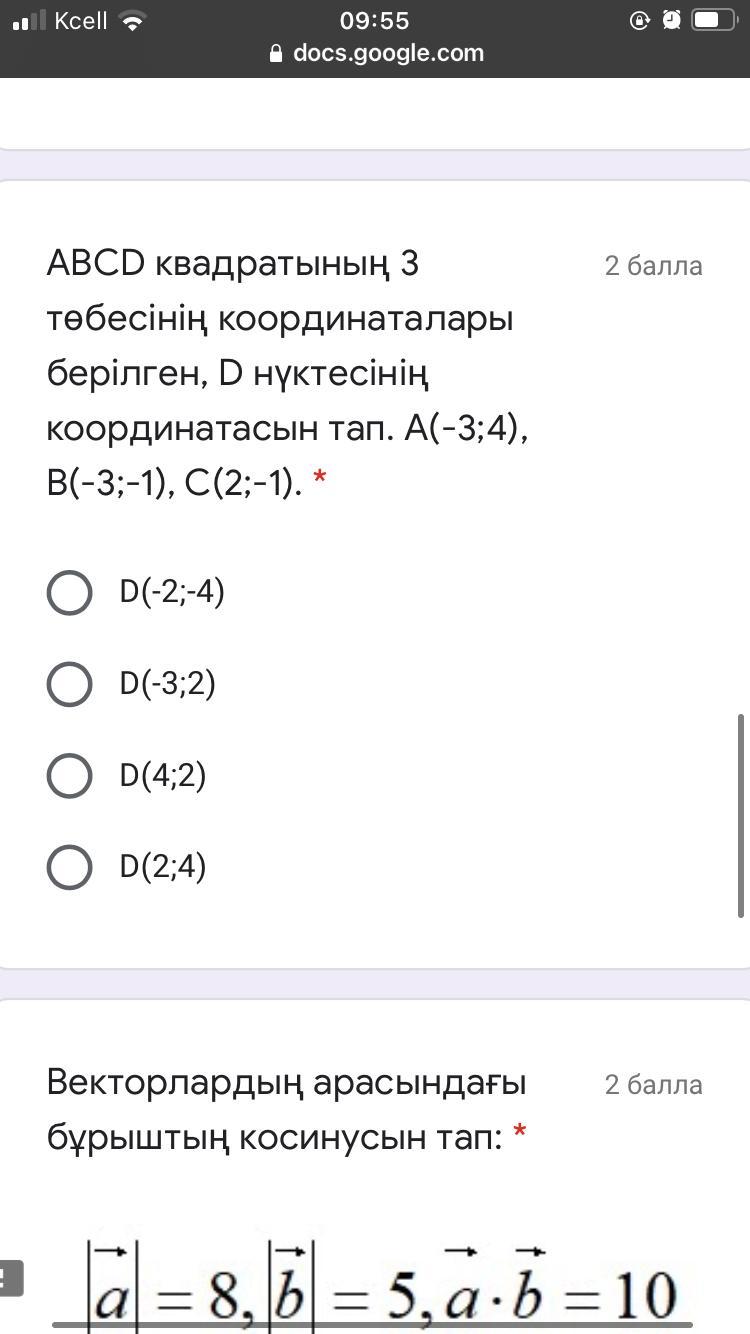
Task: Mark D(2;4) as the answer
Action: [70, 867]
